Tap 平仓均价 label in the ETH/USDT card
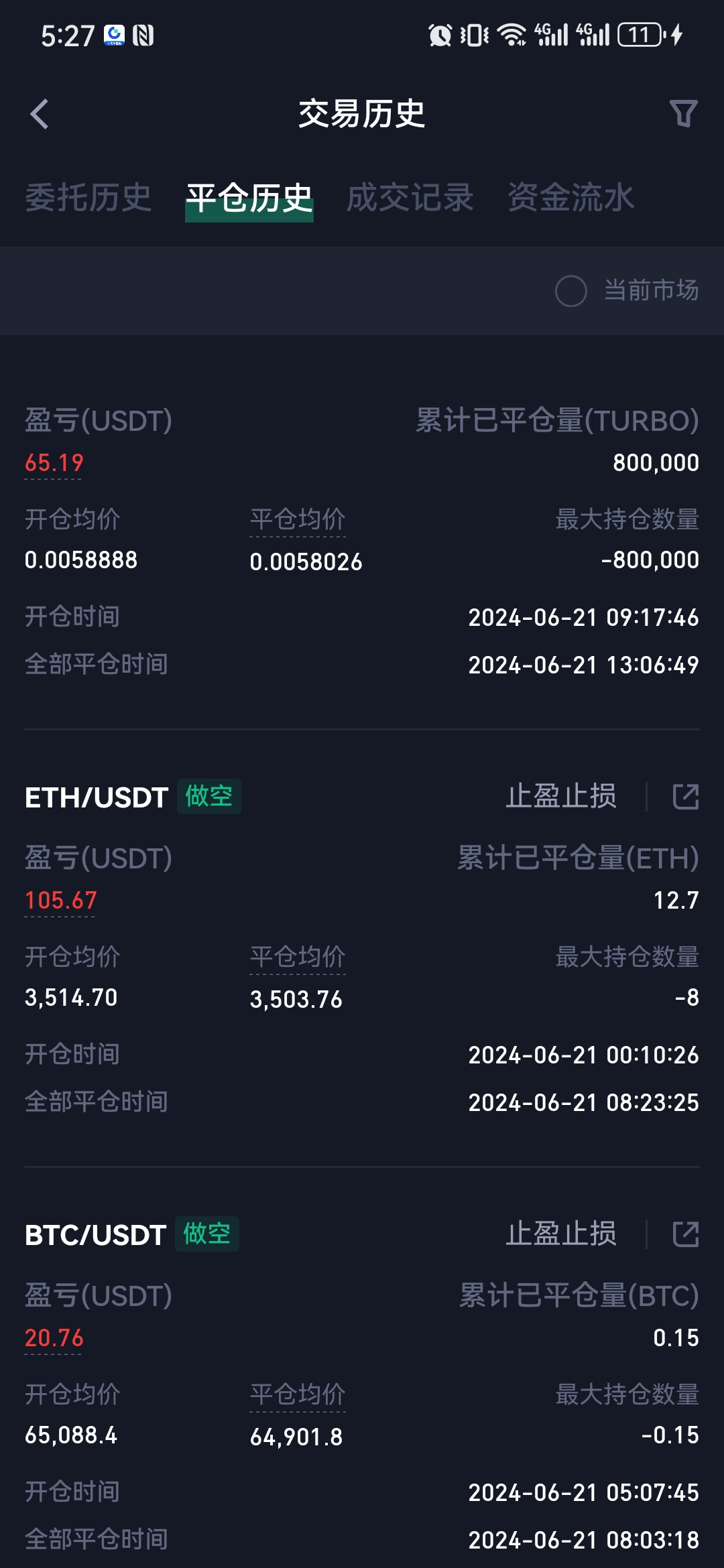 coord(298,957)
